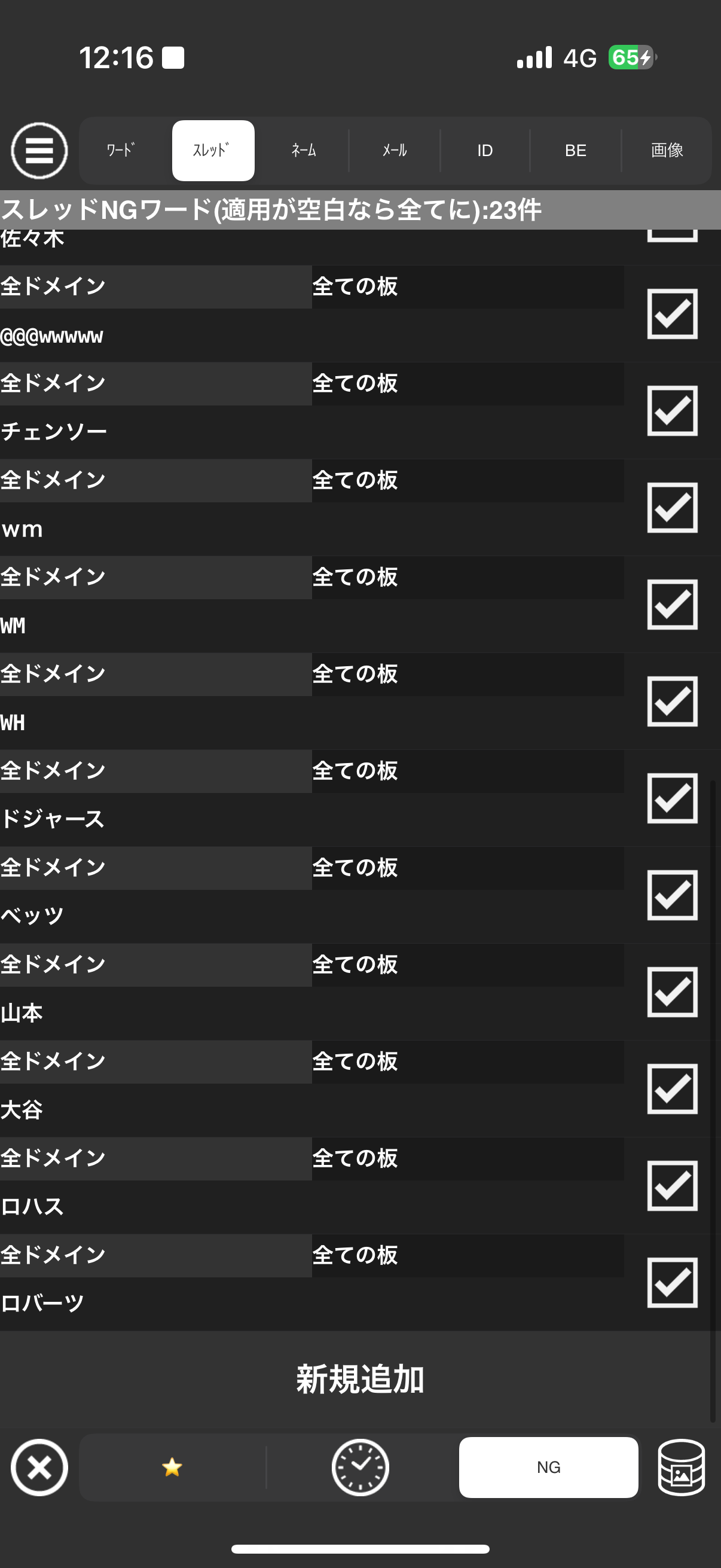Uncheck the checkbox for チェンソー
The width and height of the screenshot is (721, 1568).
[673, 411]
